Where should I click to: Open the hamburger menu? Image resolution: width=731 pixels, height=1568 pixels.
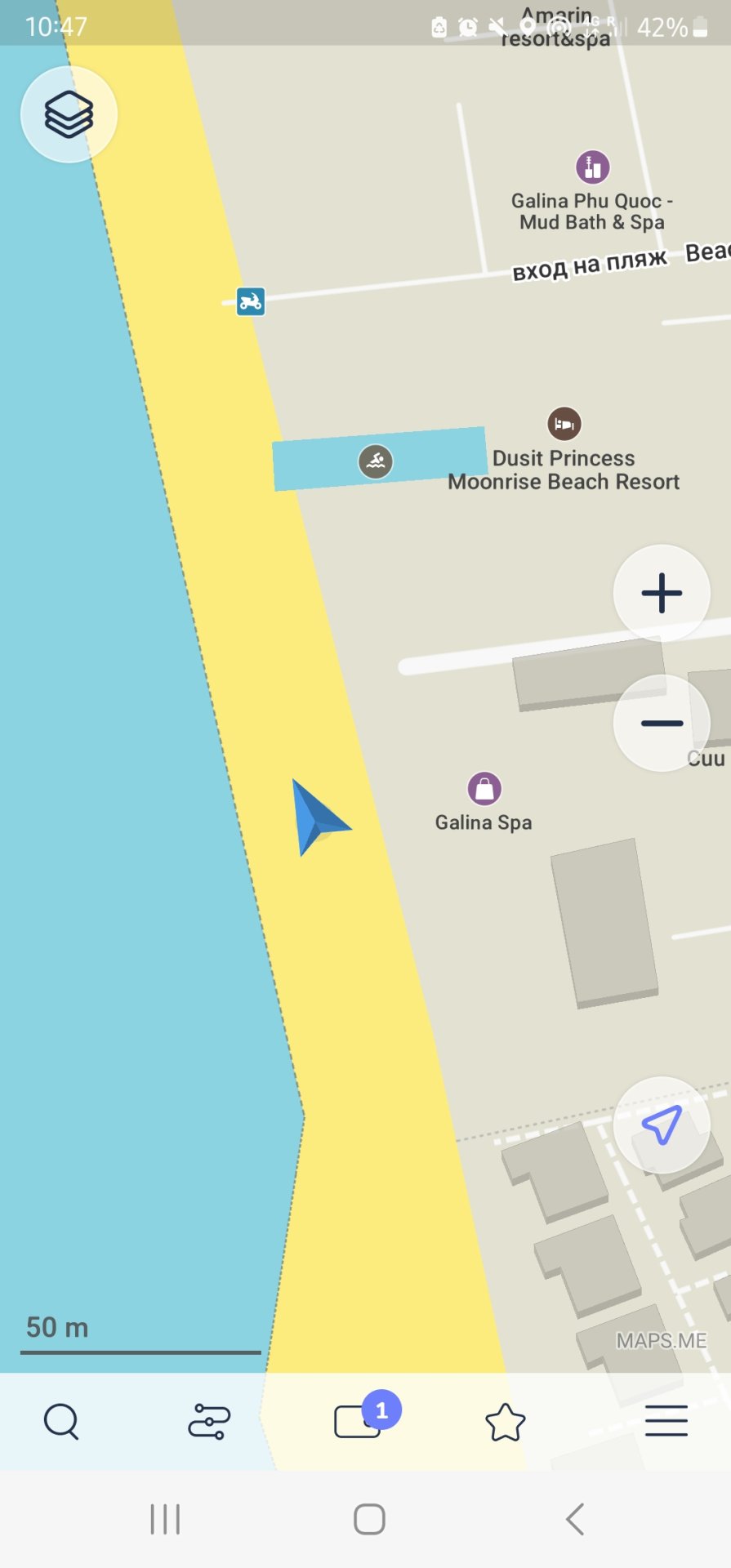(x=666, y=1422)
